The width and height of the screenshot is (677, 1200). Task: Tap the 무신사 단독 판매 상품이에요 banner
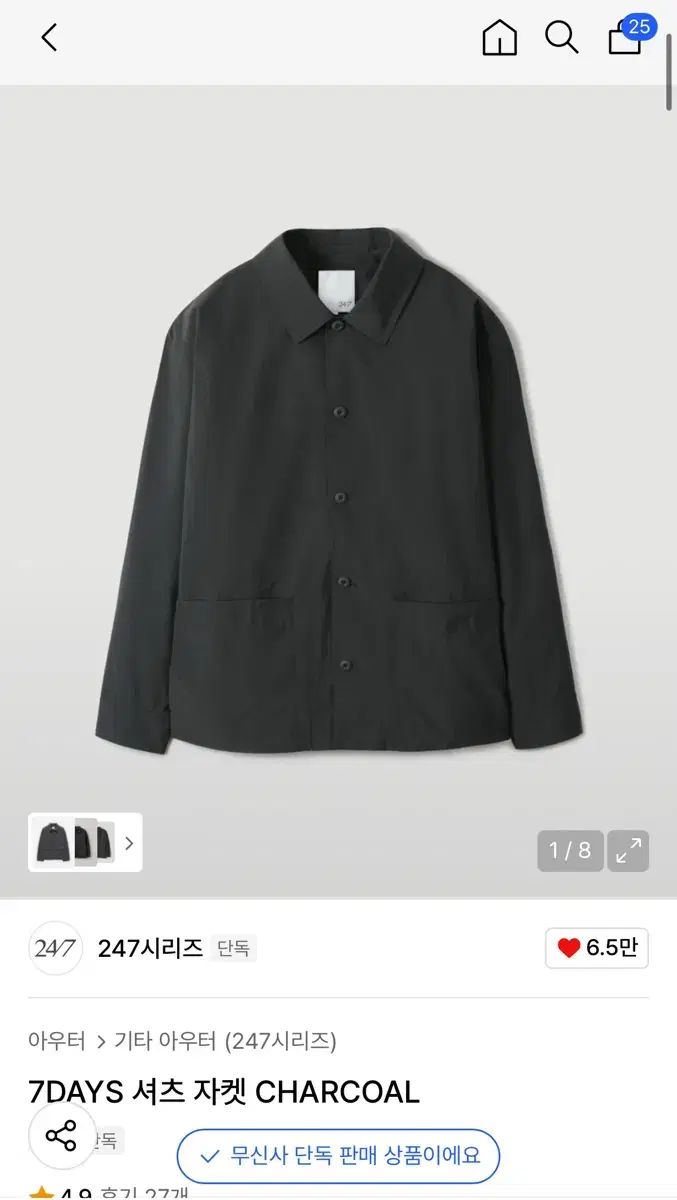pos(338,1156)
